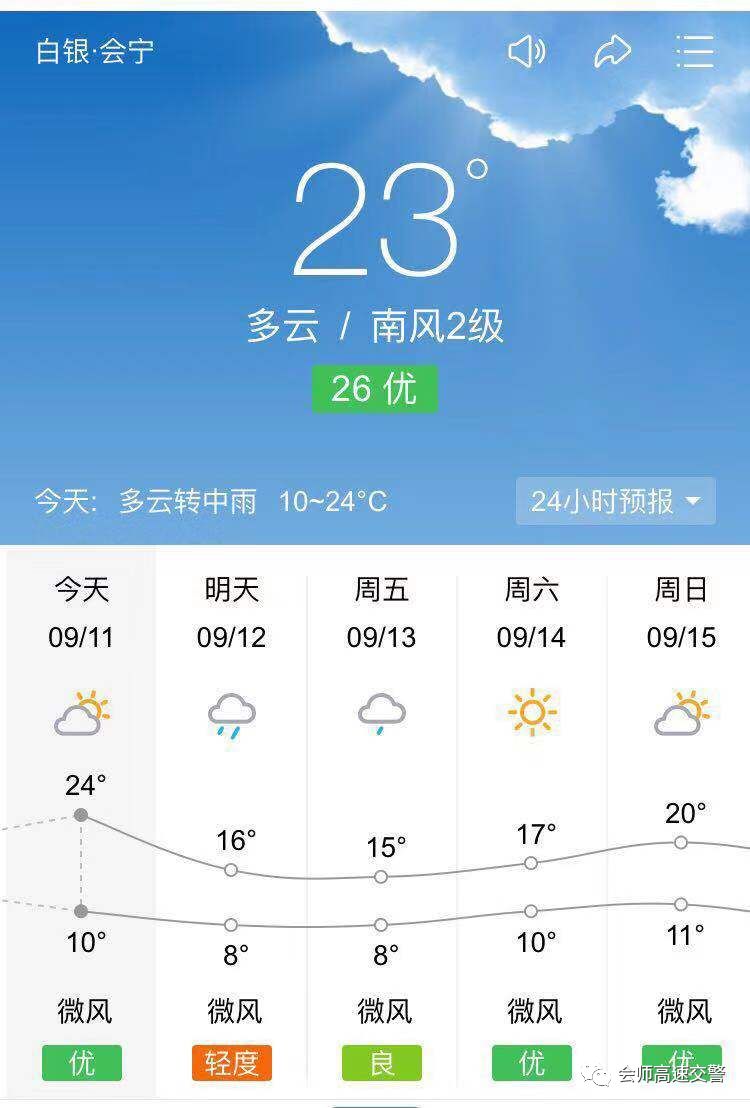Screen dimensions: 750x1108
Task: Tap the 优 badge under today's column
Action: pyautogui.click(x=81, y=1065)
